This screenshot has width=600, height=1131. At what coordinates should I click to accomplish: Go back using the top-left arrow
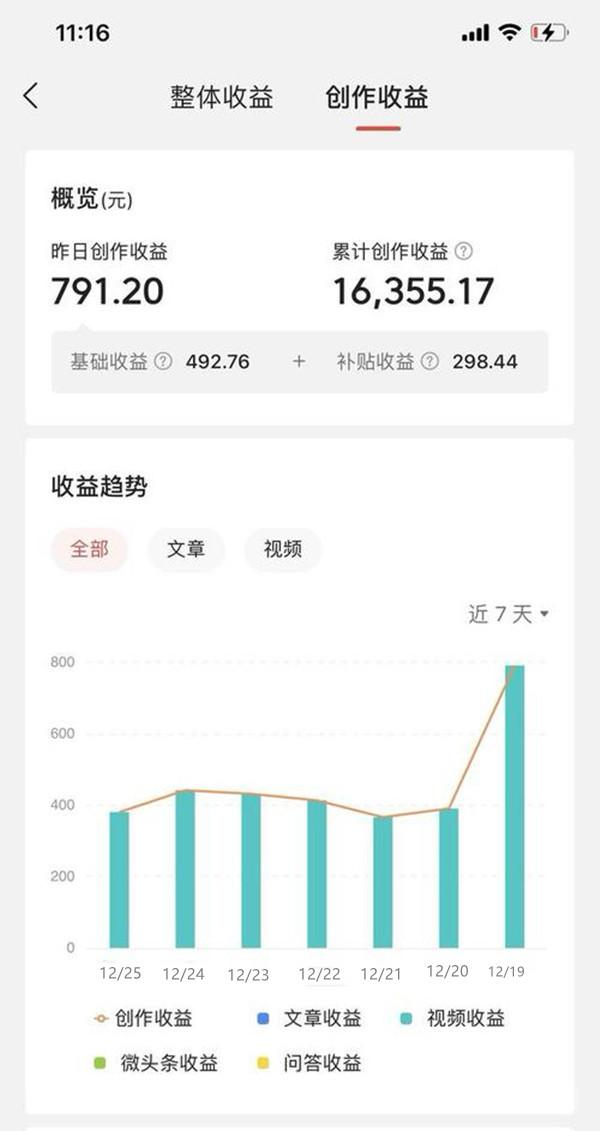(30, 96)
